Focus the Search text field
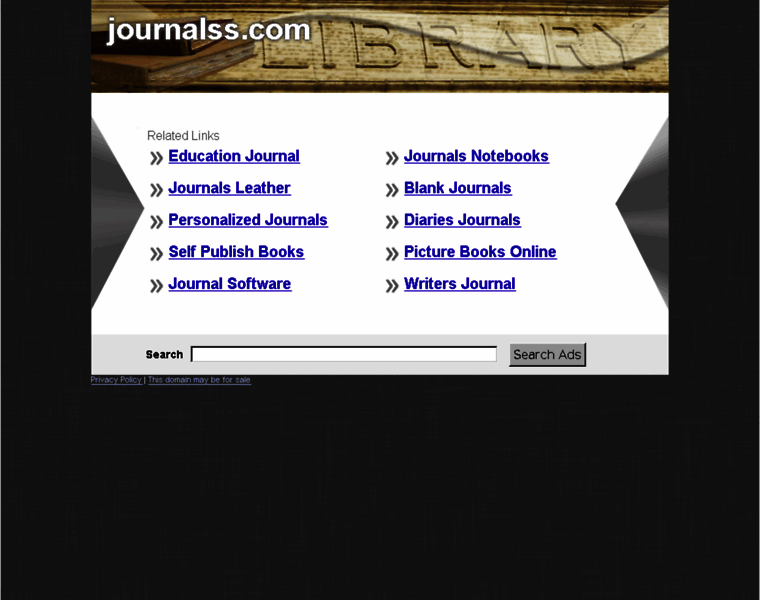 [x=343, y=354]
